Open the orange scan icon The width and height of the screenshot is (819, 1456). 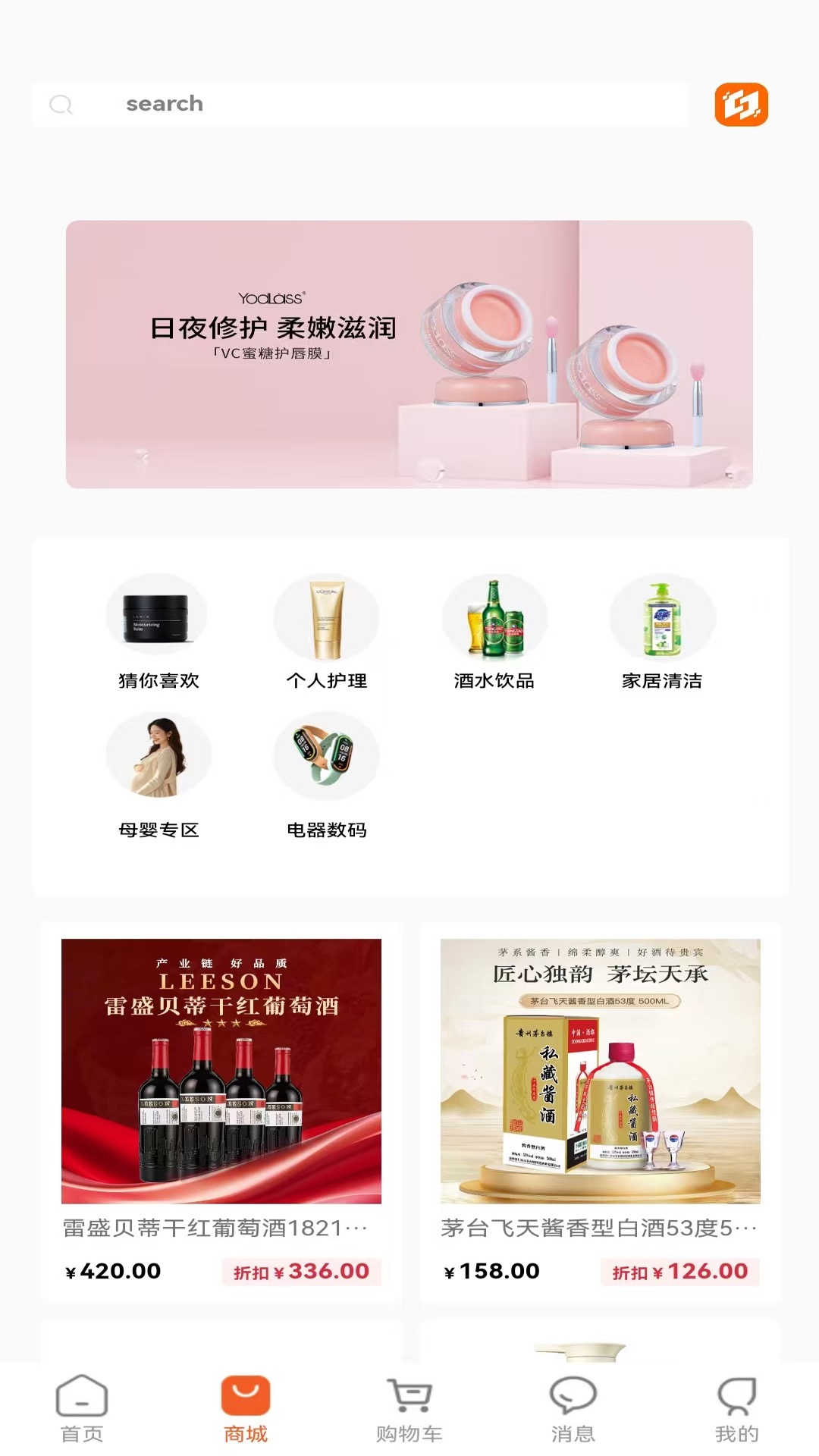(x=741, y=104)
